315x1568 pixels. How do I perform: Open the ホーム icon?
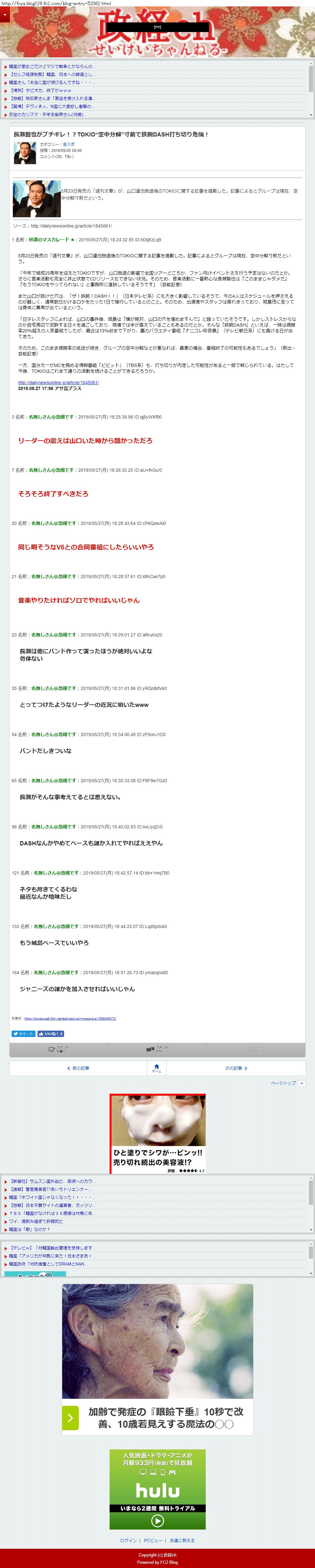(x=156, y=1068)
